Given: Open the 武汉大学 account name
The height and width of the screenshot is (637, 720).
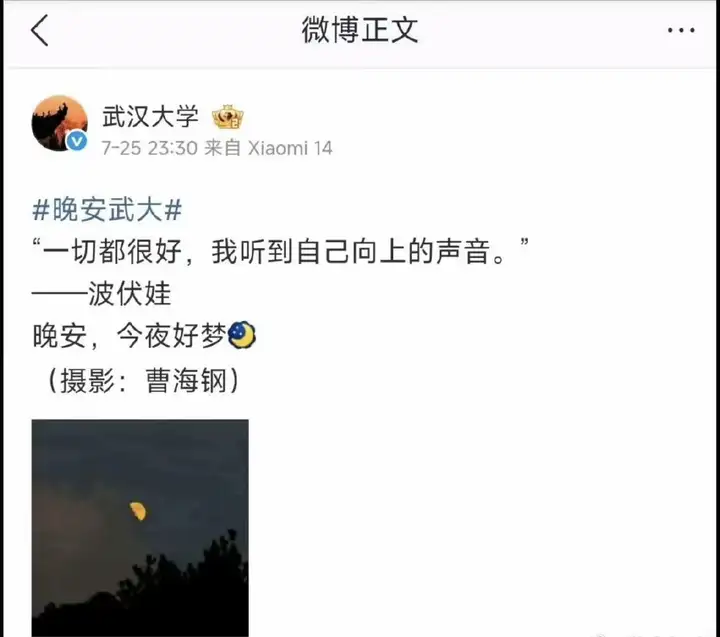Looking at the screenshot, I should tap(150, 116).
